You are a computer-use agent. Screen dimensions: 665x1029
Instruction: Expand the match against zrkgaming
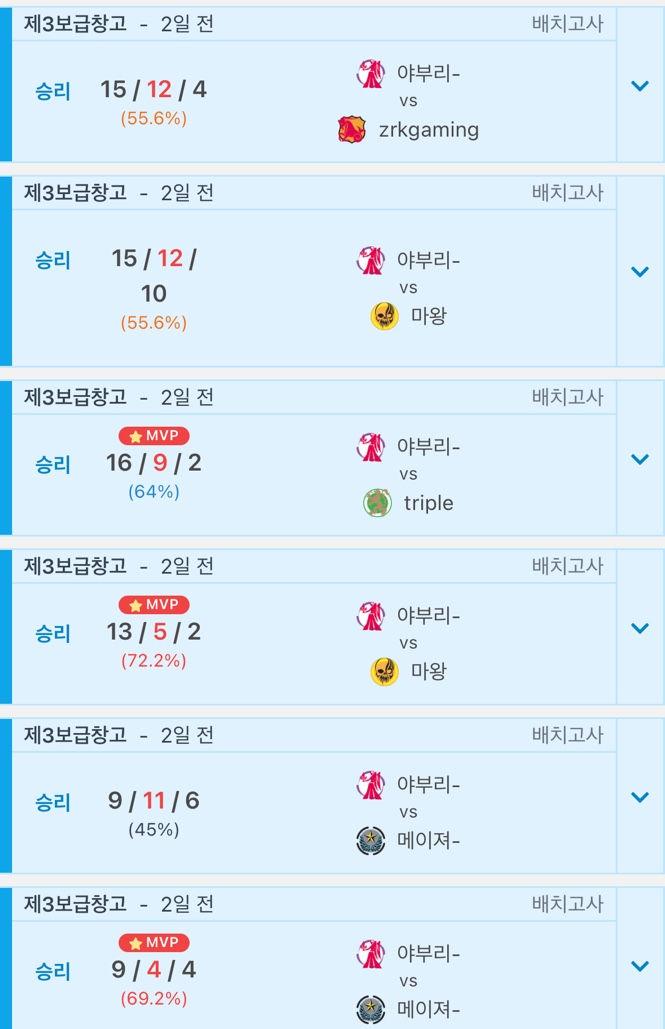(x=640, y=86)
